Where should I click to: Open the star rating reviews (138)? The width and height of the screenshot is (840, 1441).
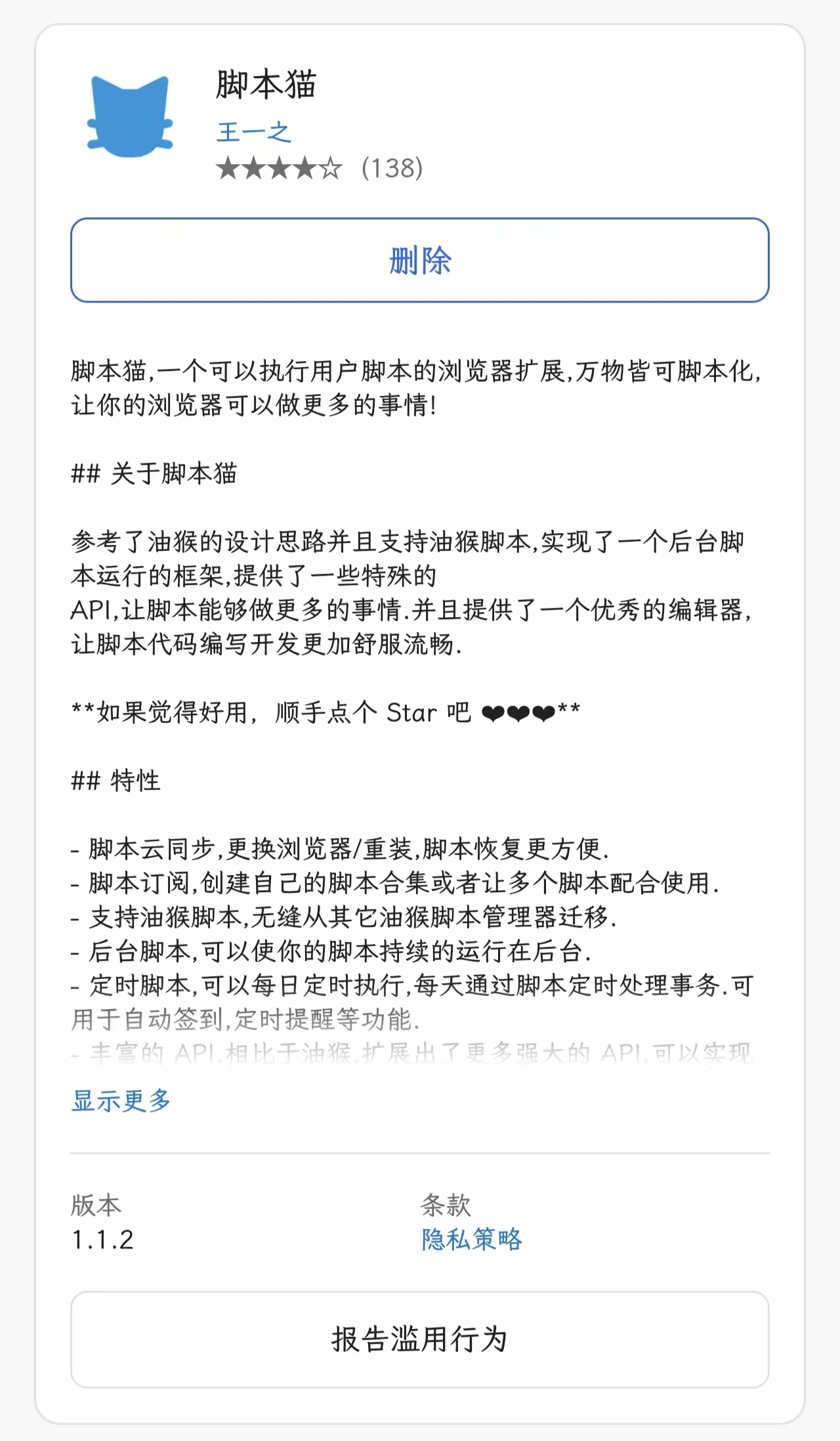319,168
